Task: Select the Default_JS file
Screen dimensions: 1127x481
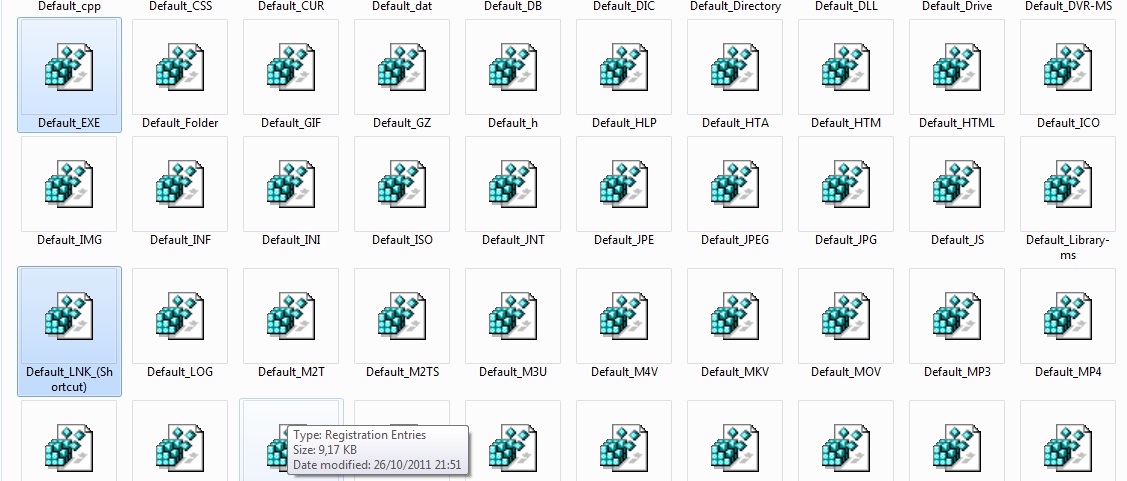Action: (957, 185)
